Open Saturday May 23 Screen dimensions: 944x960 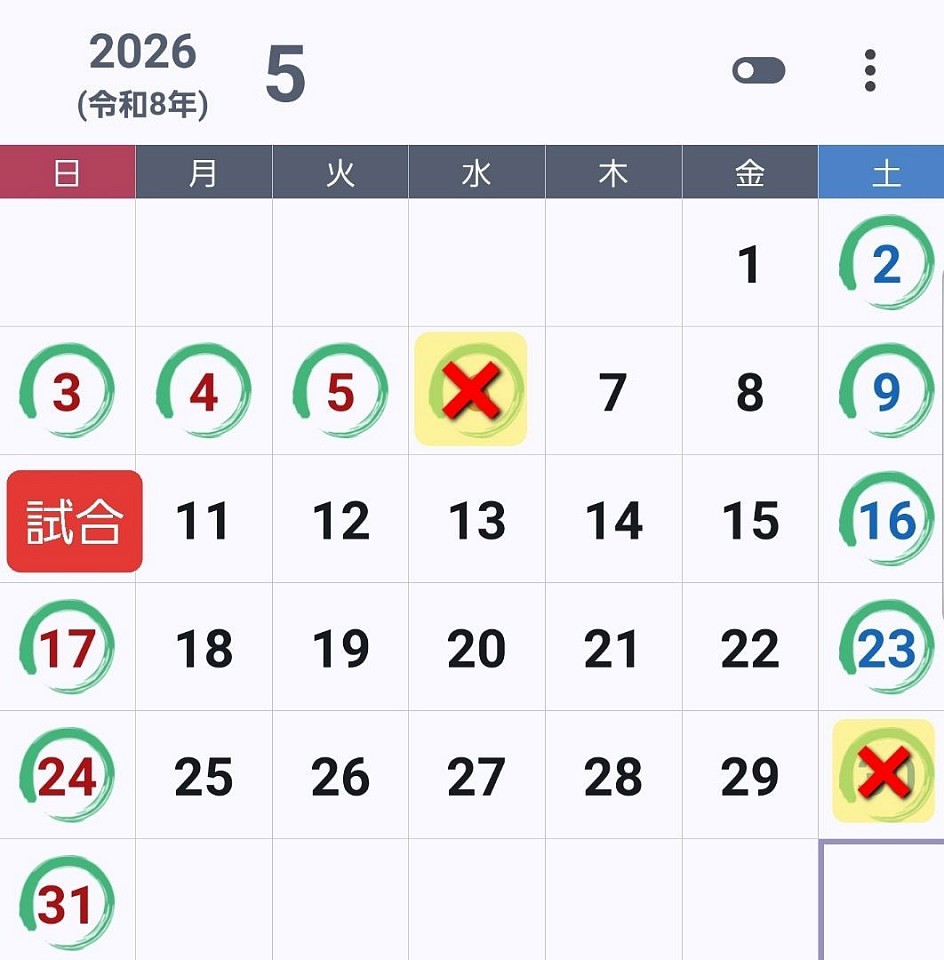(x=885, y=650)
